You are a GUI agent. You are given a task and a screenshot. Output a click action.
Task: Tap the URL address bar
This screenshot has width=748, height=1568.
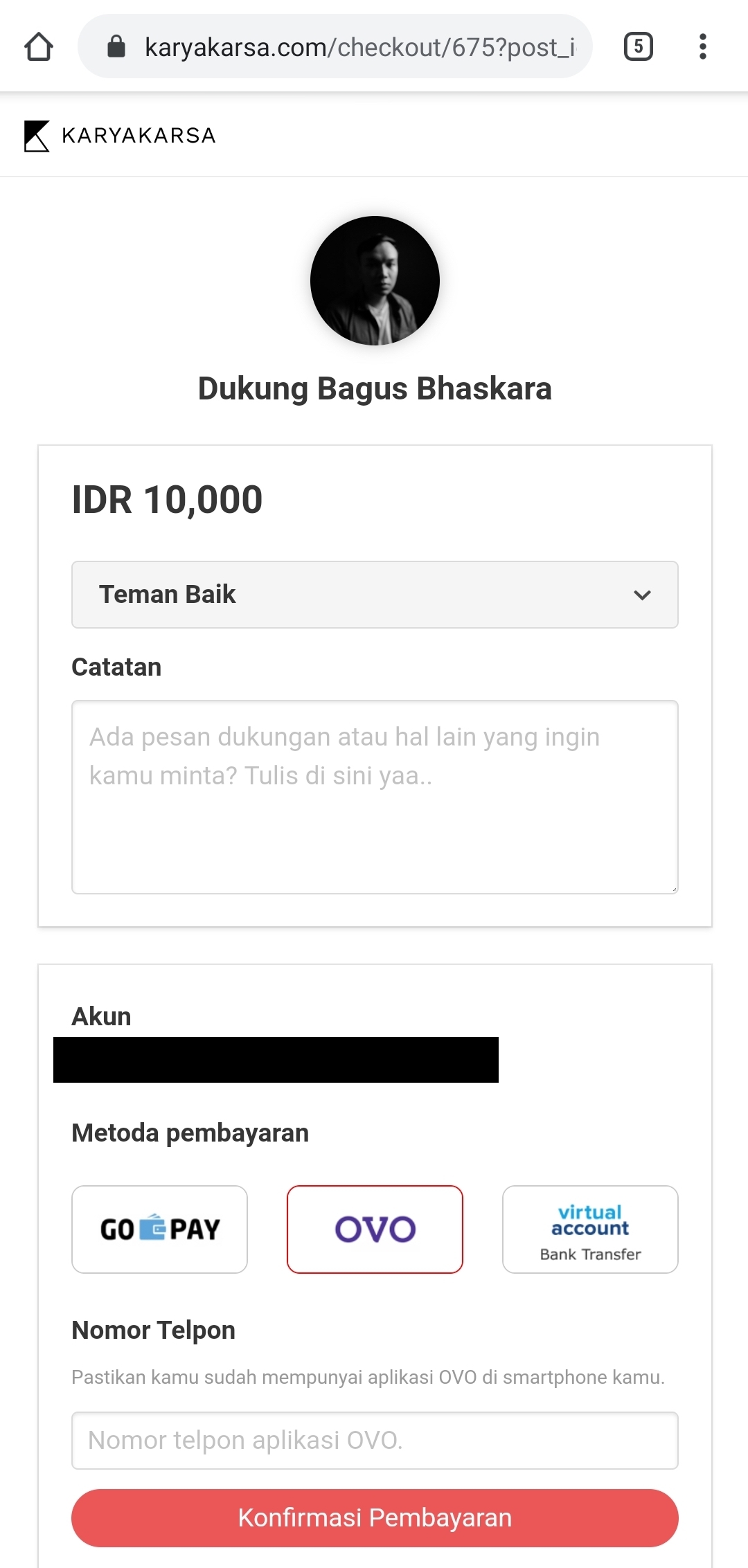coord(335,46)
